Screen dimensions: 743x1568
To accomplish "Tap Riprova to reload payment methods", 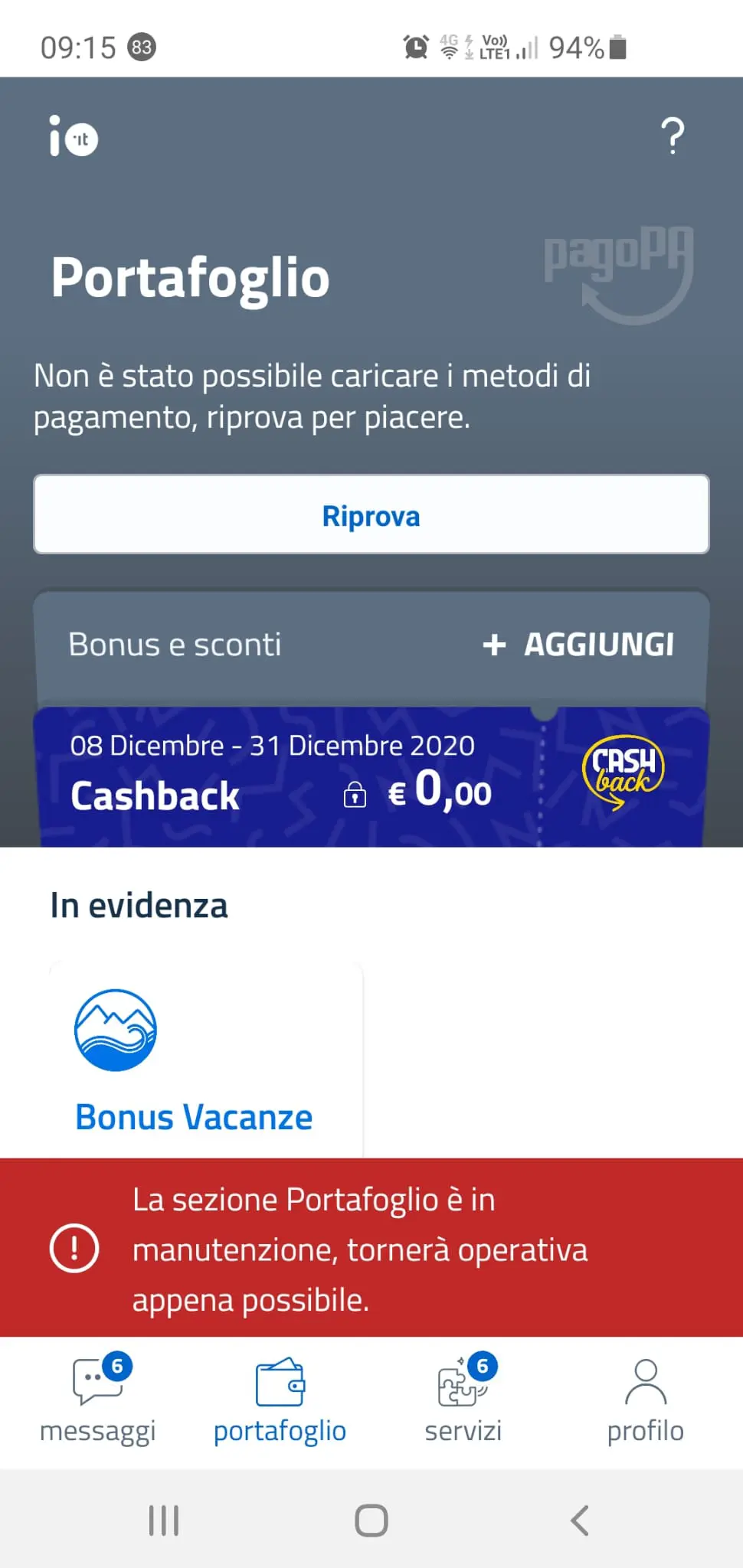I will [x=371, y=515].
